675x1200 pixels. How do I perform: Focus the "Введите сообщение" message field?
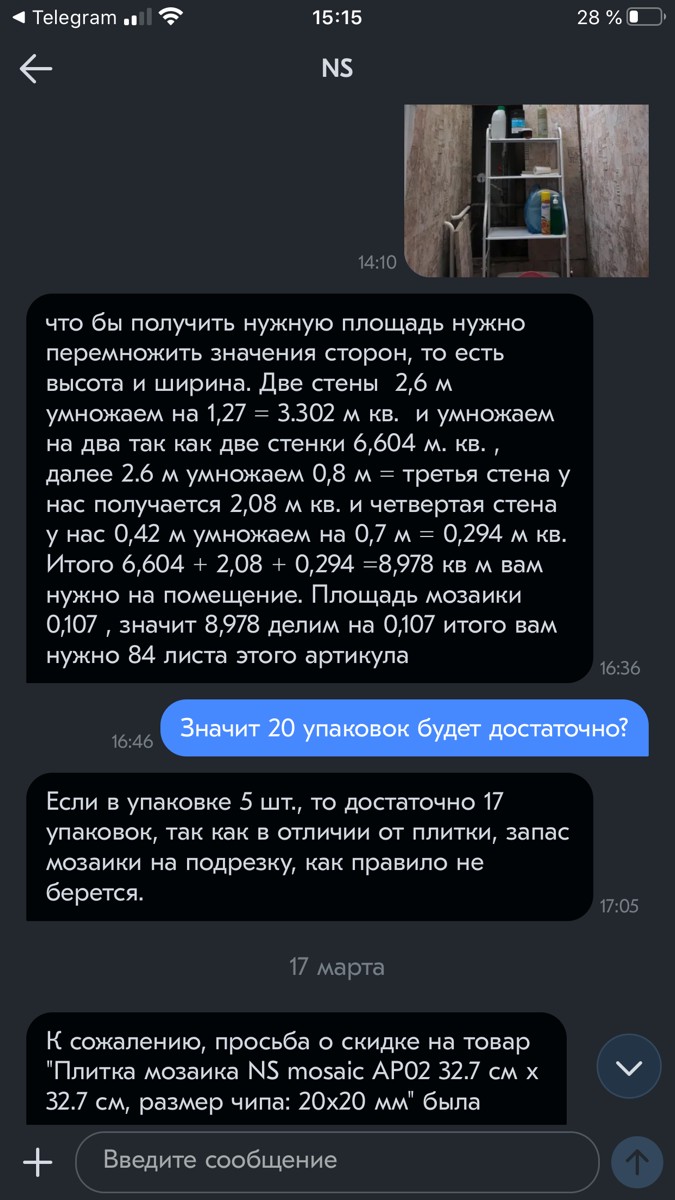pos(337,1161)
